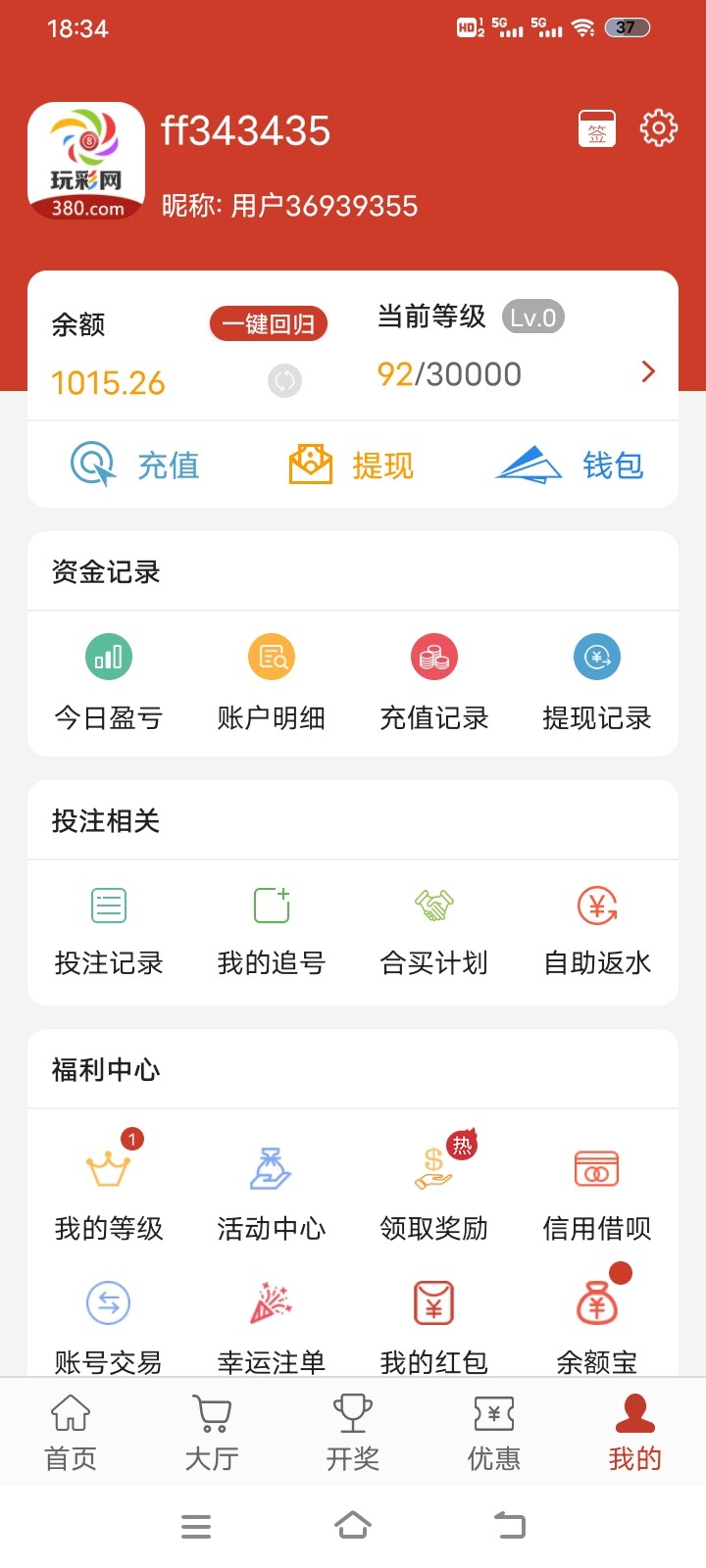The image size is (706, 1568).
Task: Open 合买计划 group buying plan
Action: [x=433, y=929]
